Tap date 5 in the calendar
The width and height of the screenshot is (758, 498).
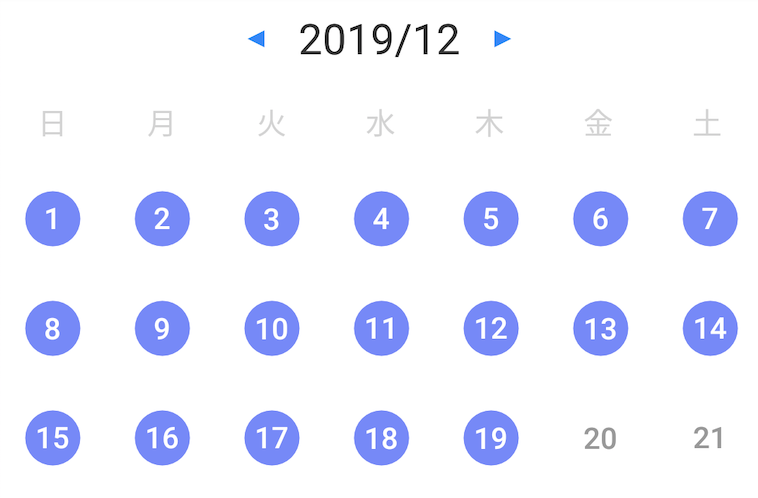point(491,219)
